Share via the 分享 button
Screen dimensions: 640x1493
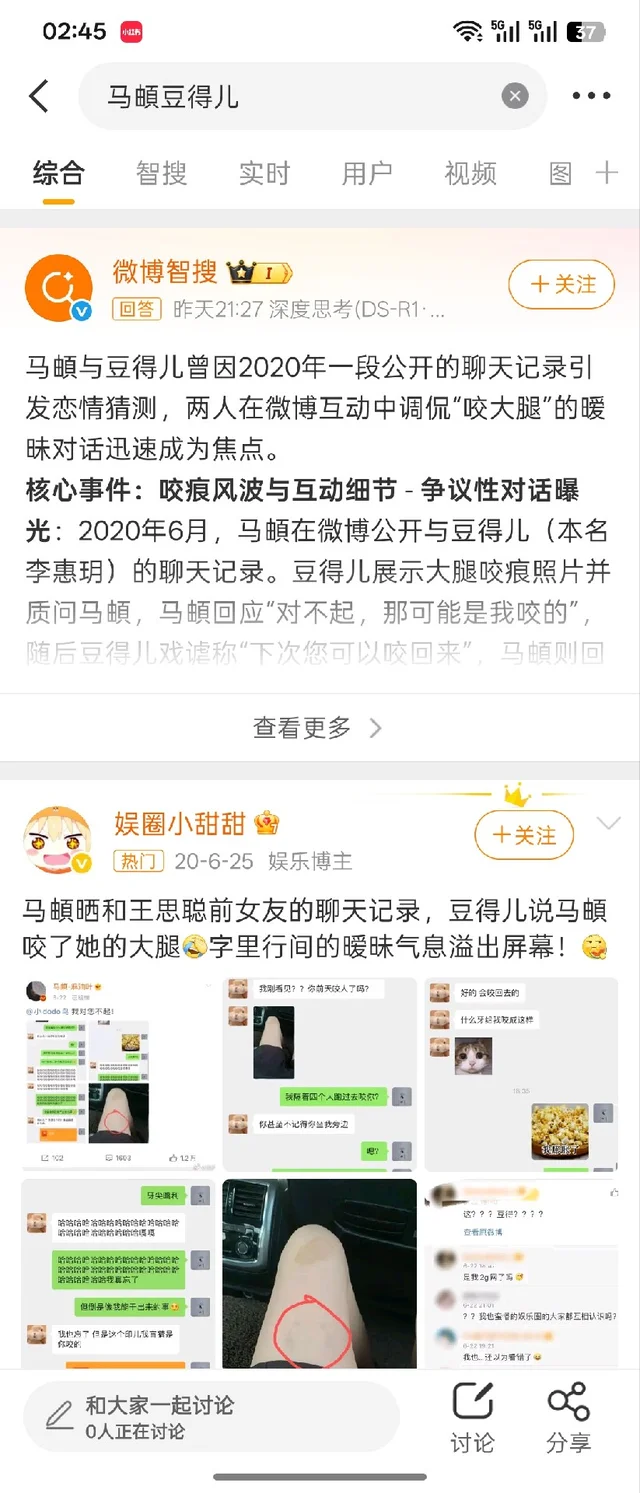coord(568,1417)
